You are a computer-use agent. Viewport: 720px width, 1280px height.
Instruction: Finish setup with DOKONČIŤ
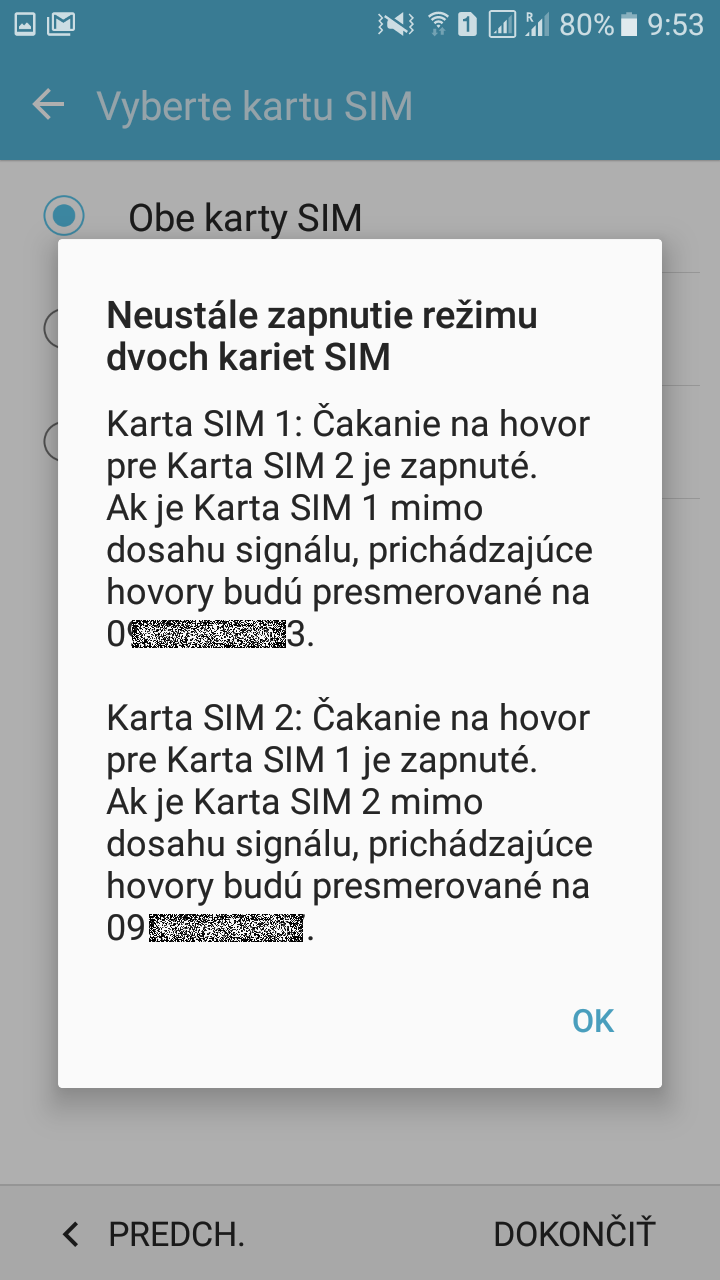pos(574,1234)
